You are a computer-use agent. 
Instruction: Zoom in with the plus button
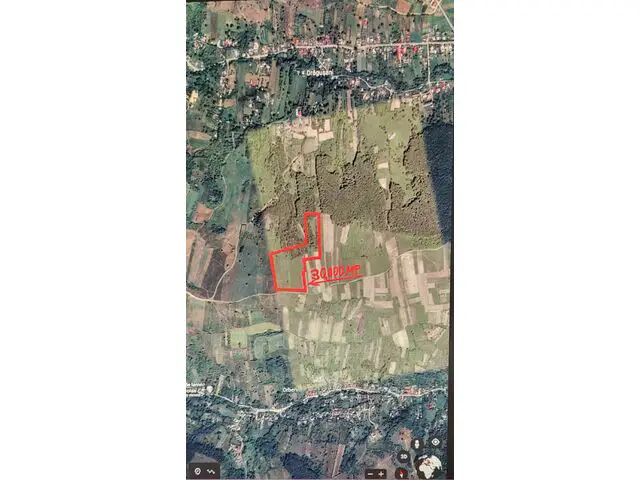[381, 474]
